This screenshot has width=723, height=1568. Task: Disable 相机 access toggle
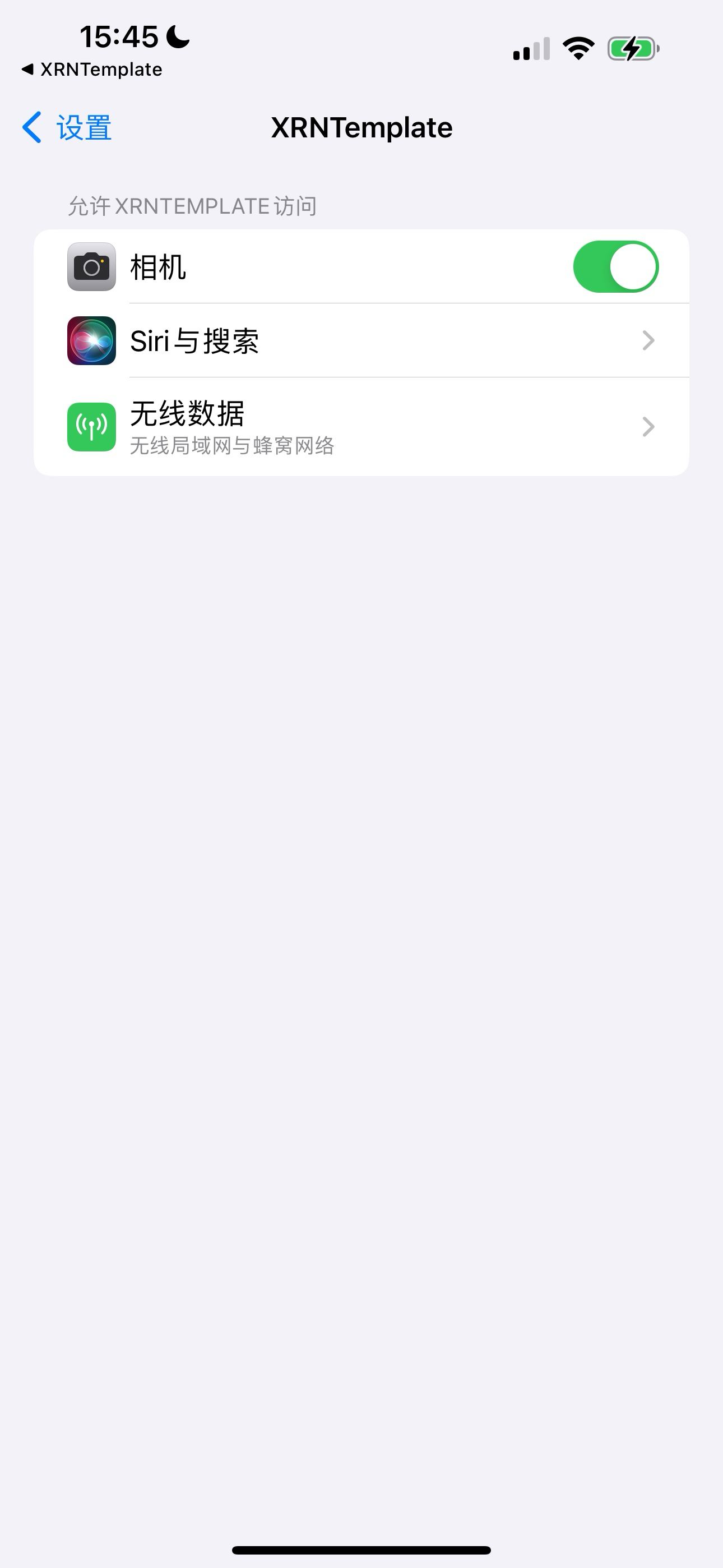615,266
